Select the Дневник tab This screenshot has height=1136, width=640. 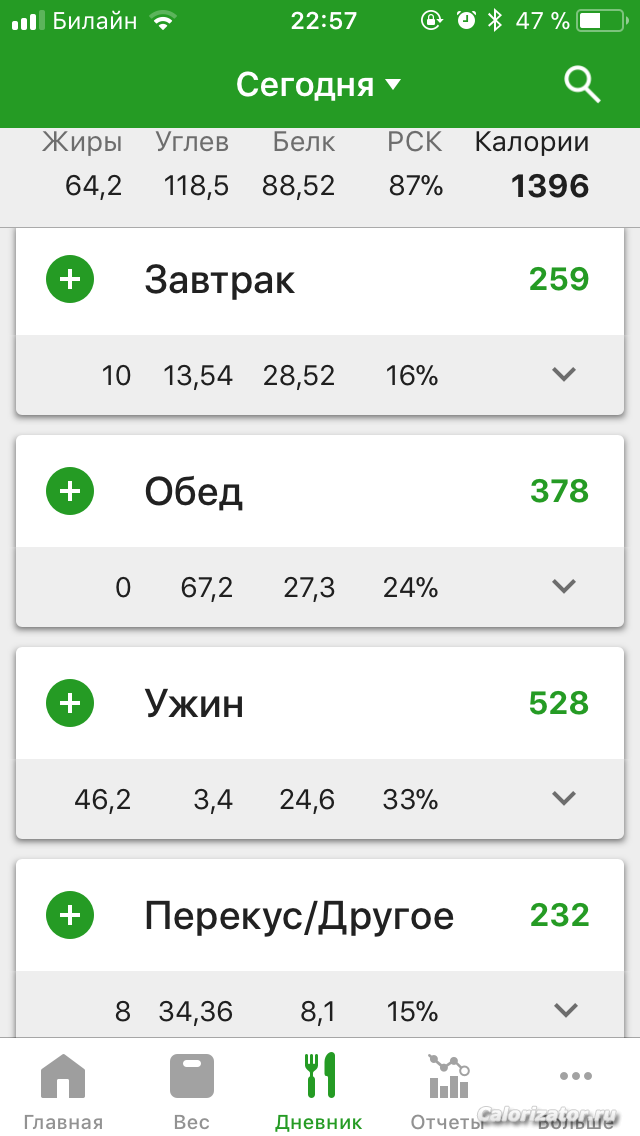(x=319, y=1090)
